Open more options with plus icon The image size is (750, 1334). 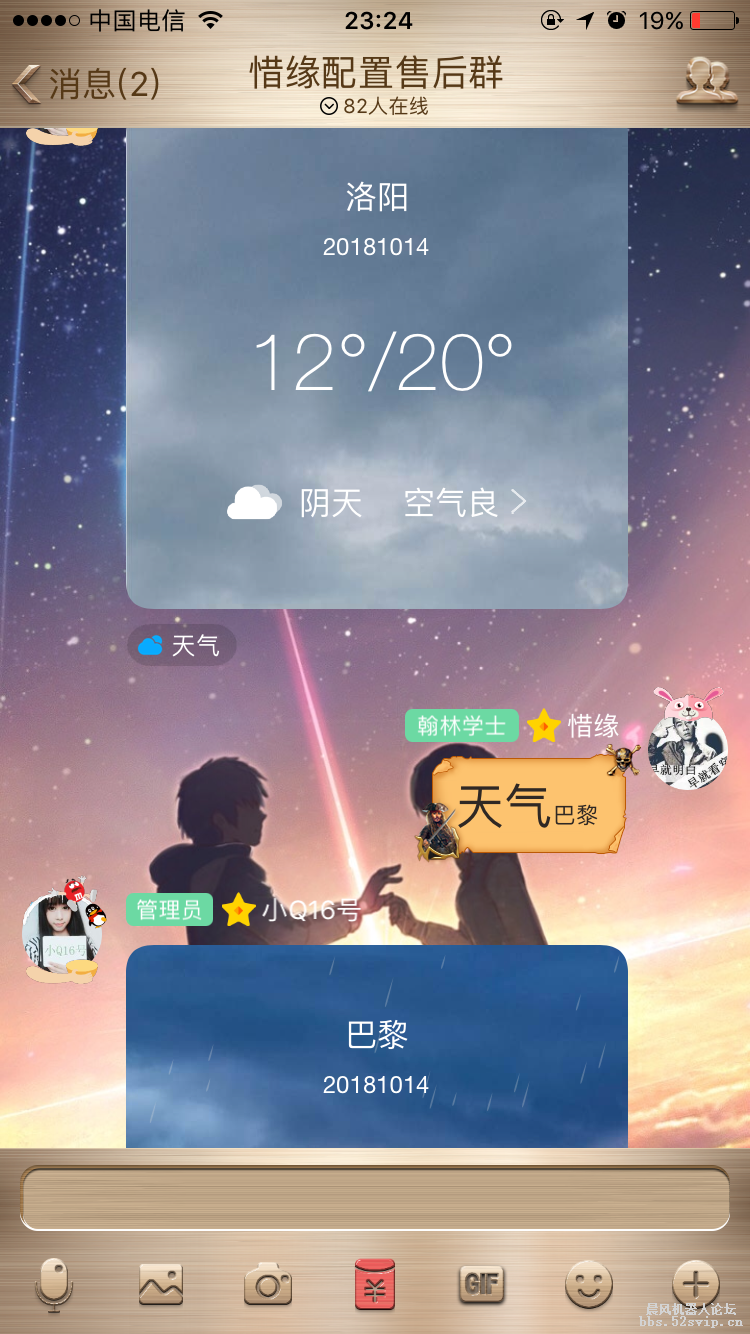[695, 1282]
